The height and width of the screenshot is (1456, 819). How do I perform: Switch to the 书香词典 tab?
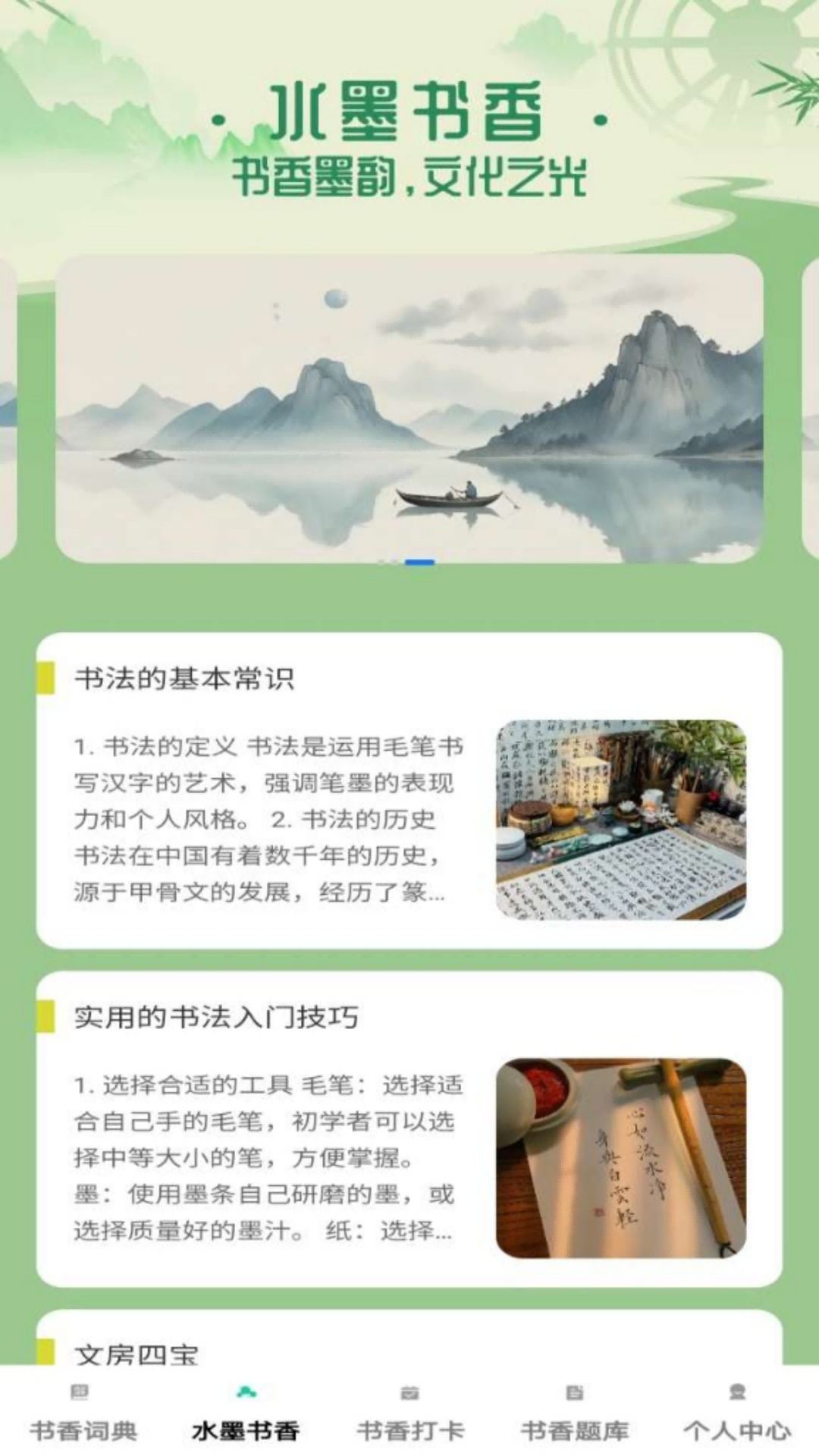[x=83, y=1415]
